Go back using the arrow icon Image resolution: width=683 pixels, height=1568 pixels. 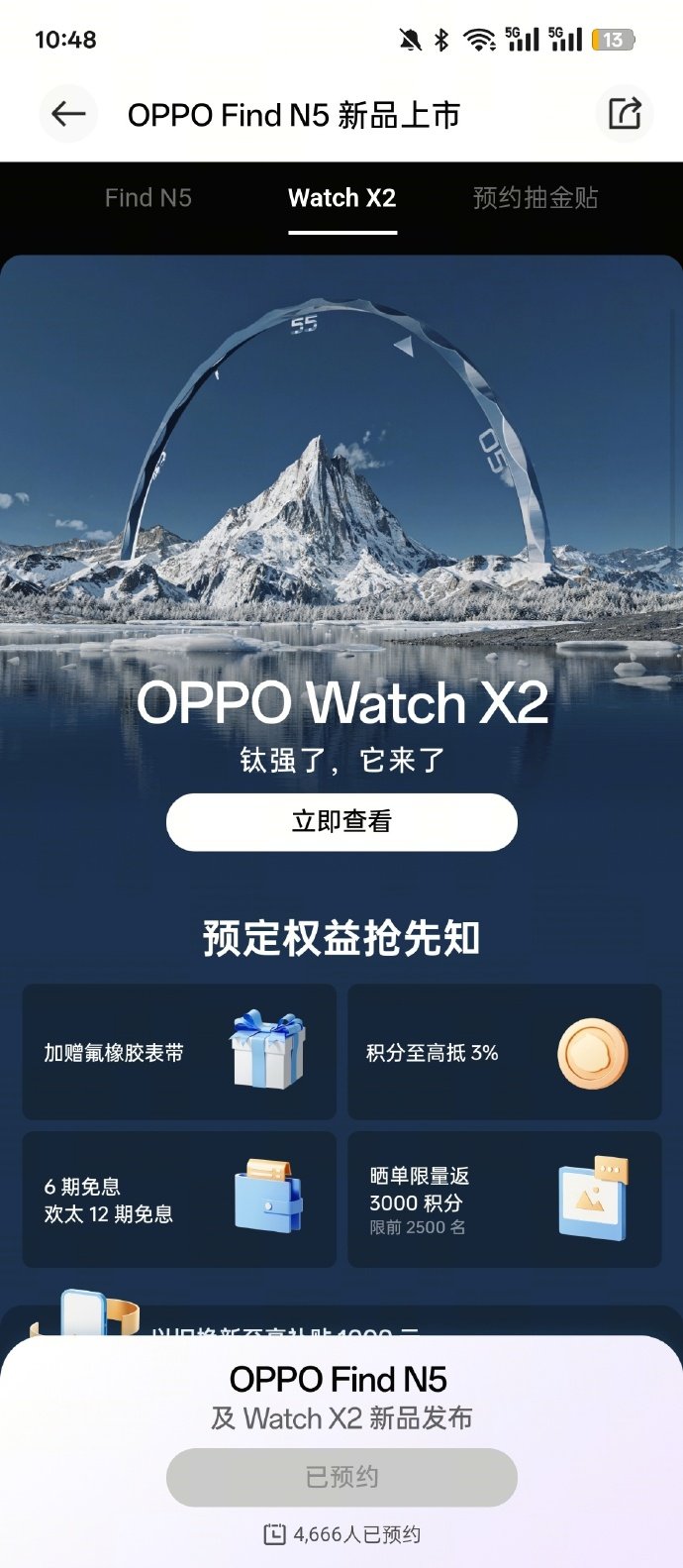click(x=68, y=115)
